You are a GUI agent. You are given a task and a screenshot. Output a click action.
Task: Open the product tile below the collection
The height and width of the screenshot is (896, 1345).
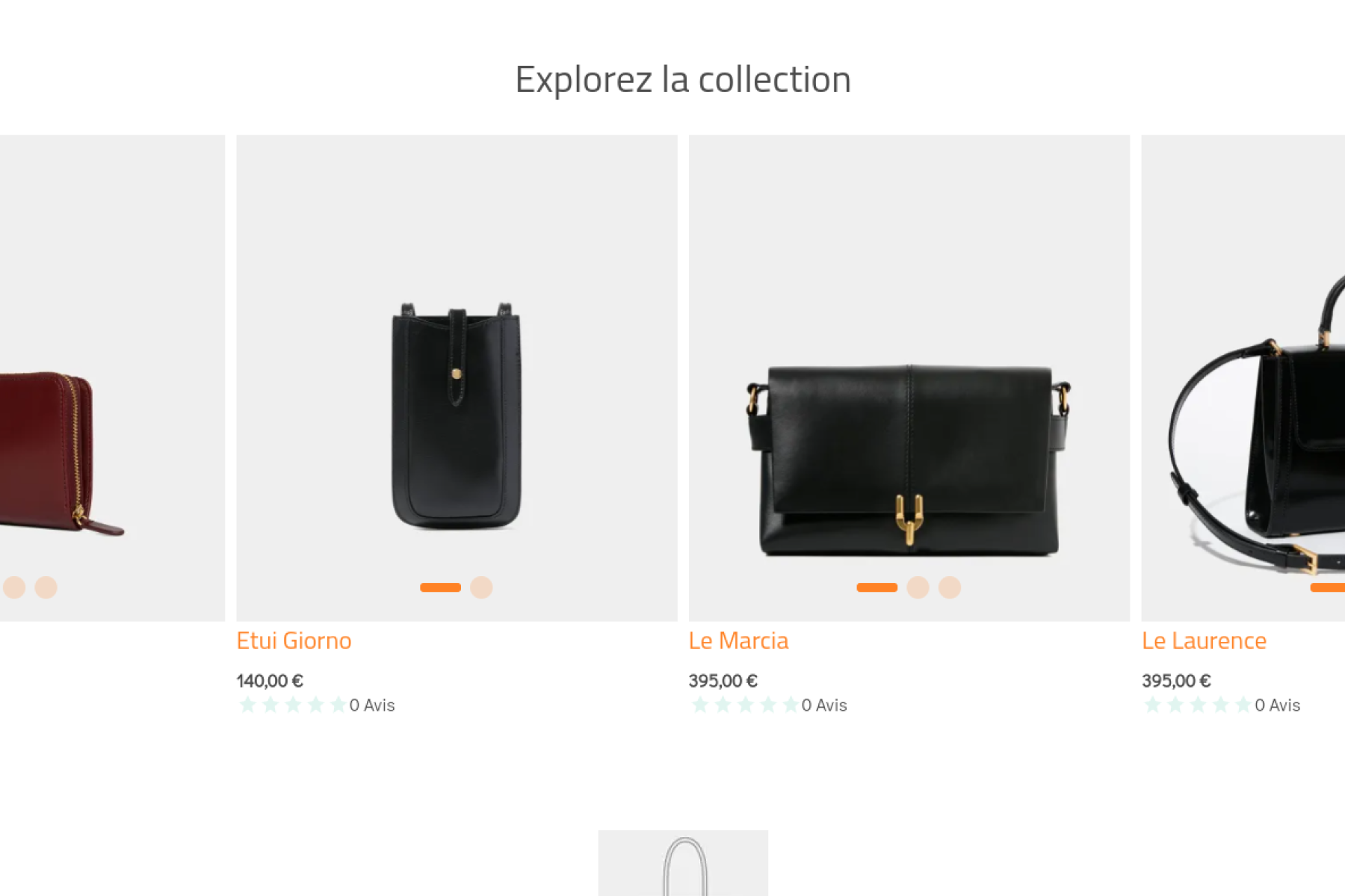coord(683,863)
